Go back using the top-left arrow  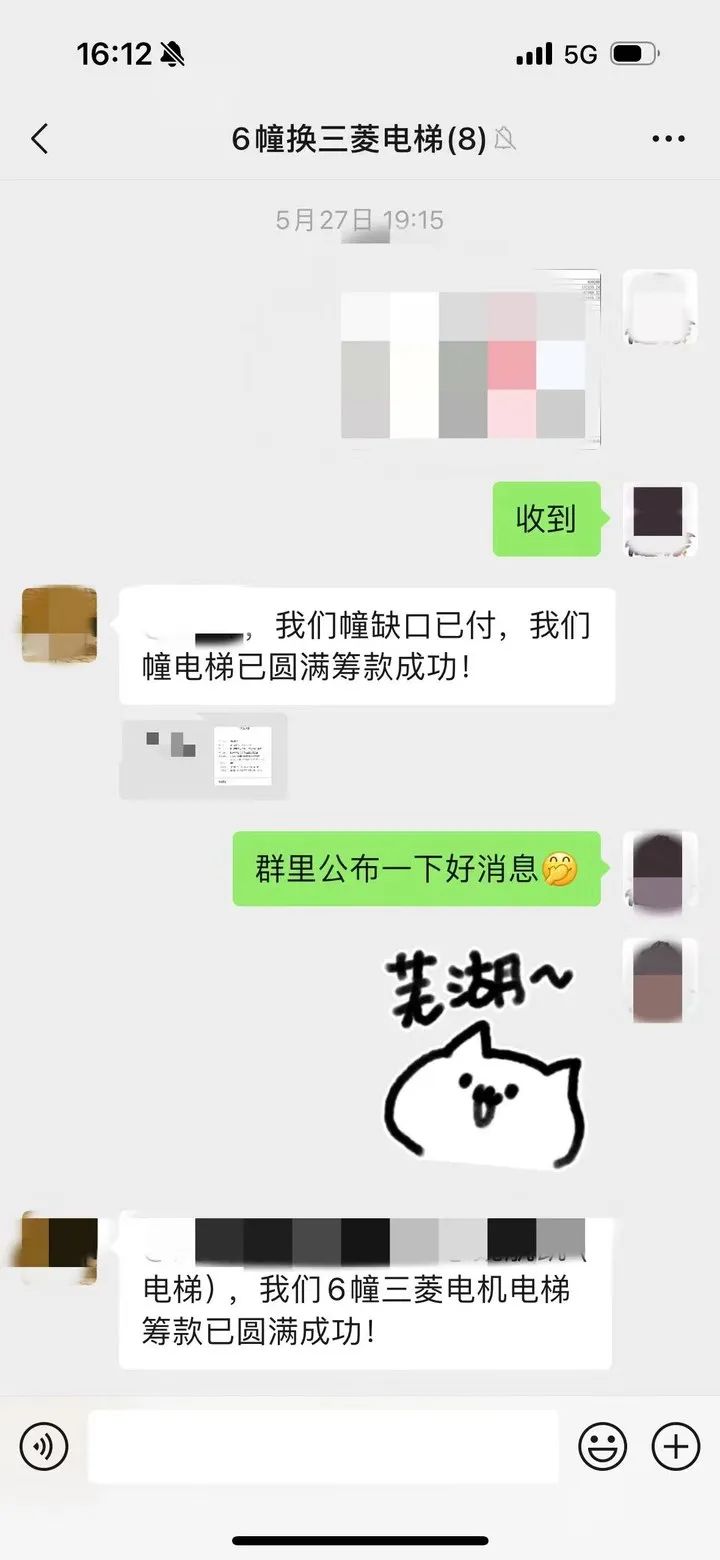click(39, 139)
